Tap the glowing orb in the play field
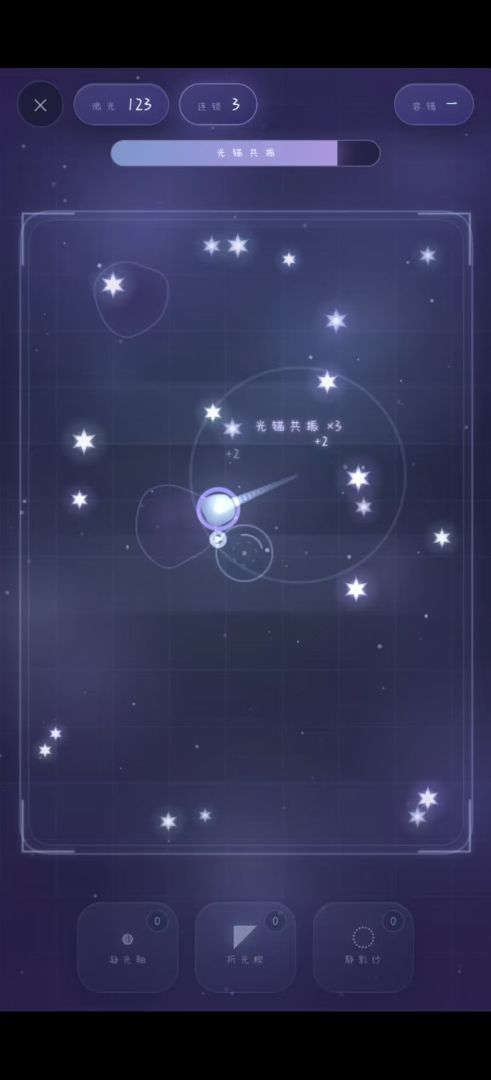 [x=218, y=509]
